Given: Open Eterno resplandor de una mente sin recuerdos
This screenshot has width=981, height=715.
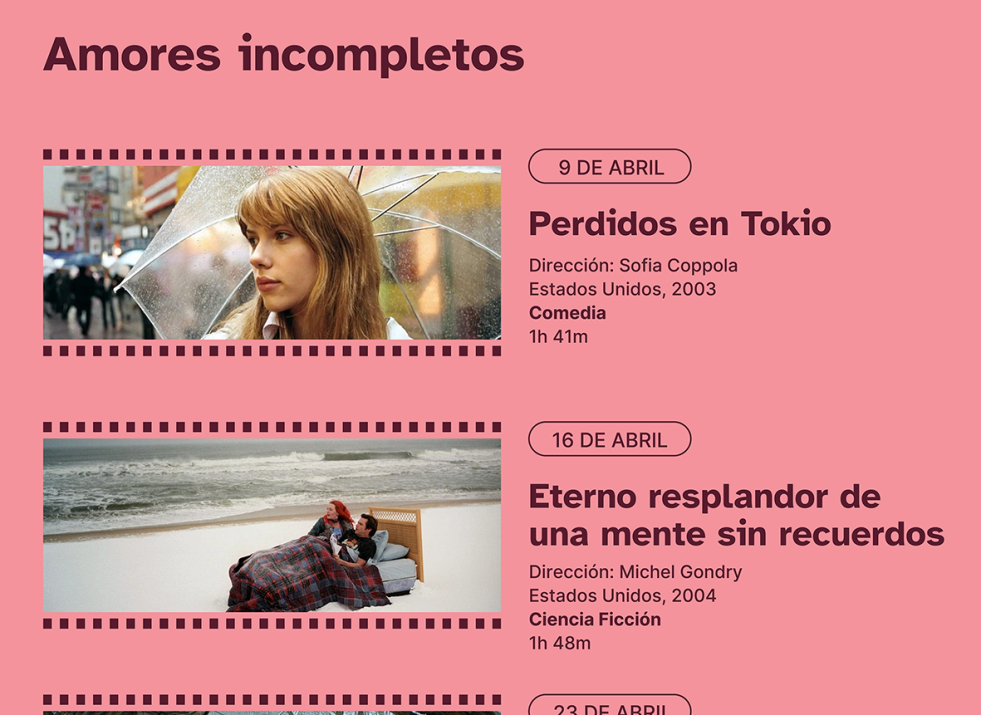Looking at the screenshot, I should 735,514.
